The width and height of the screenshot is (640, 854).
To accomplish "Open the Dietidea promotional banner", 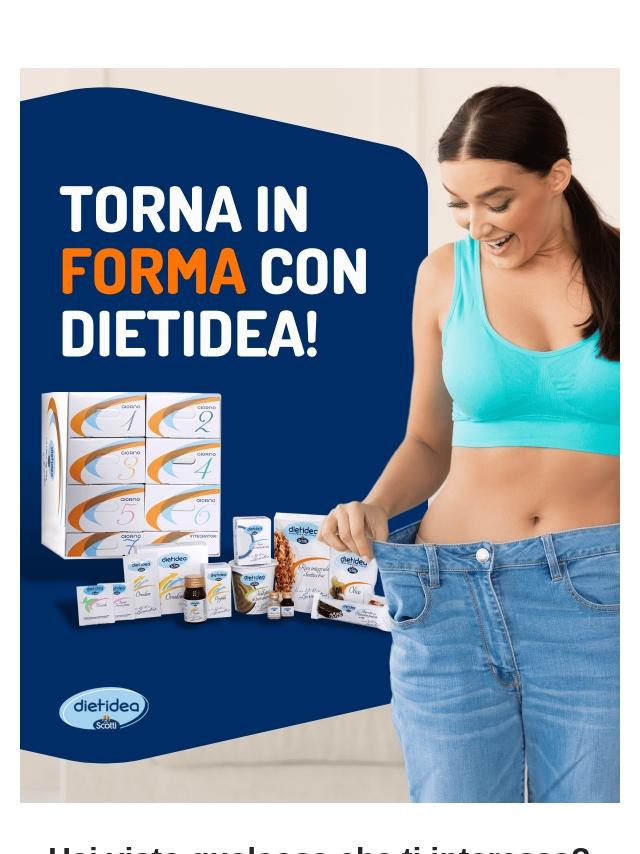I will [320, 435].
